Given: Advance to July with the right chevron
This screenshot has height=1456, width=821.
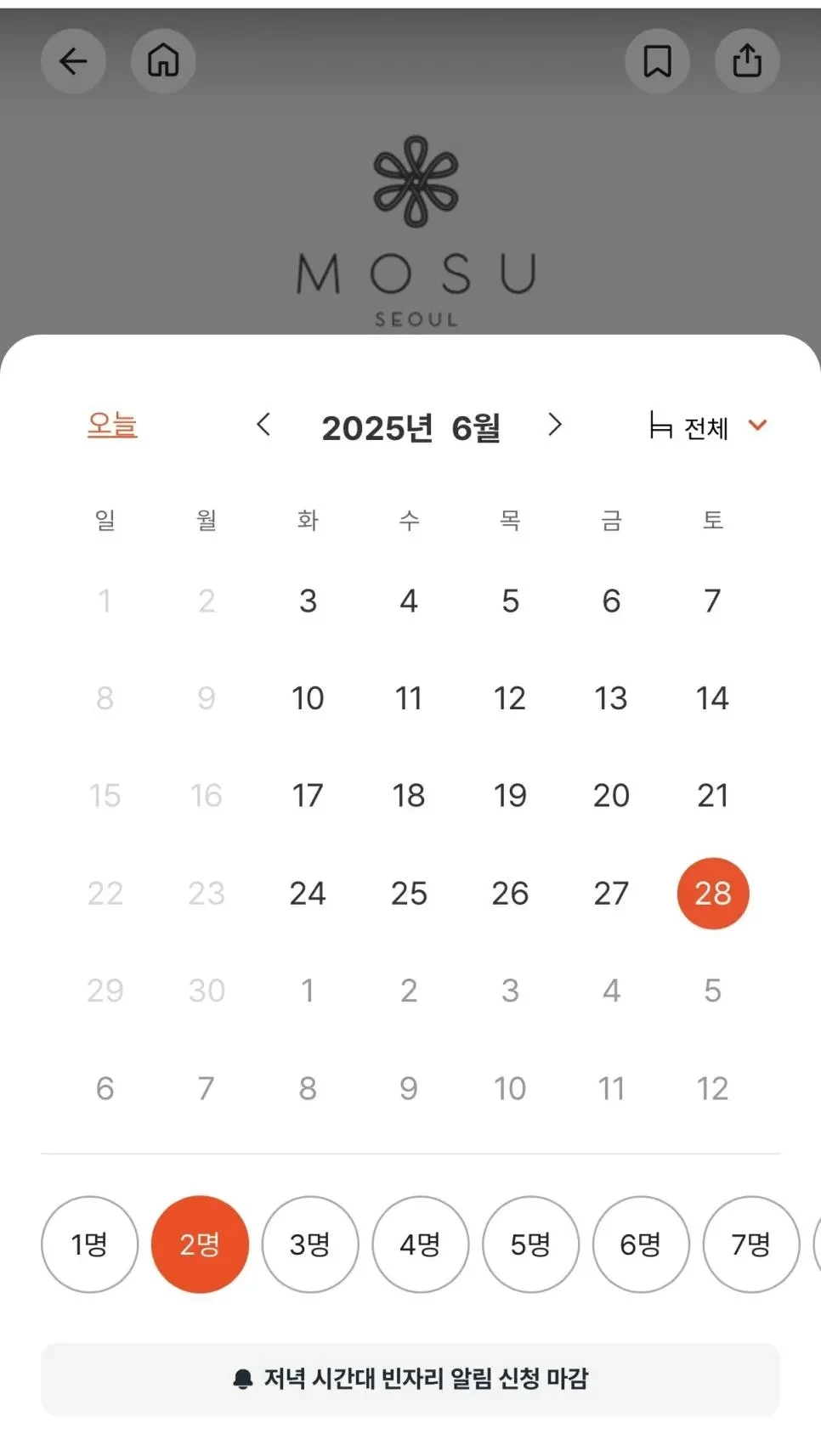Looking at the screenshot, I should pos(555,426).
